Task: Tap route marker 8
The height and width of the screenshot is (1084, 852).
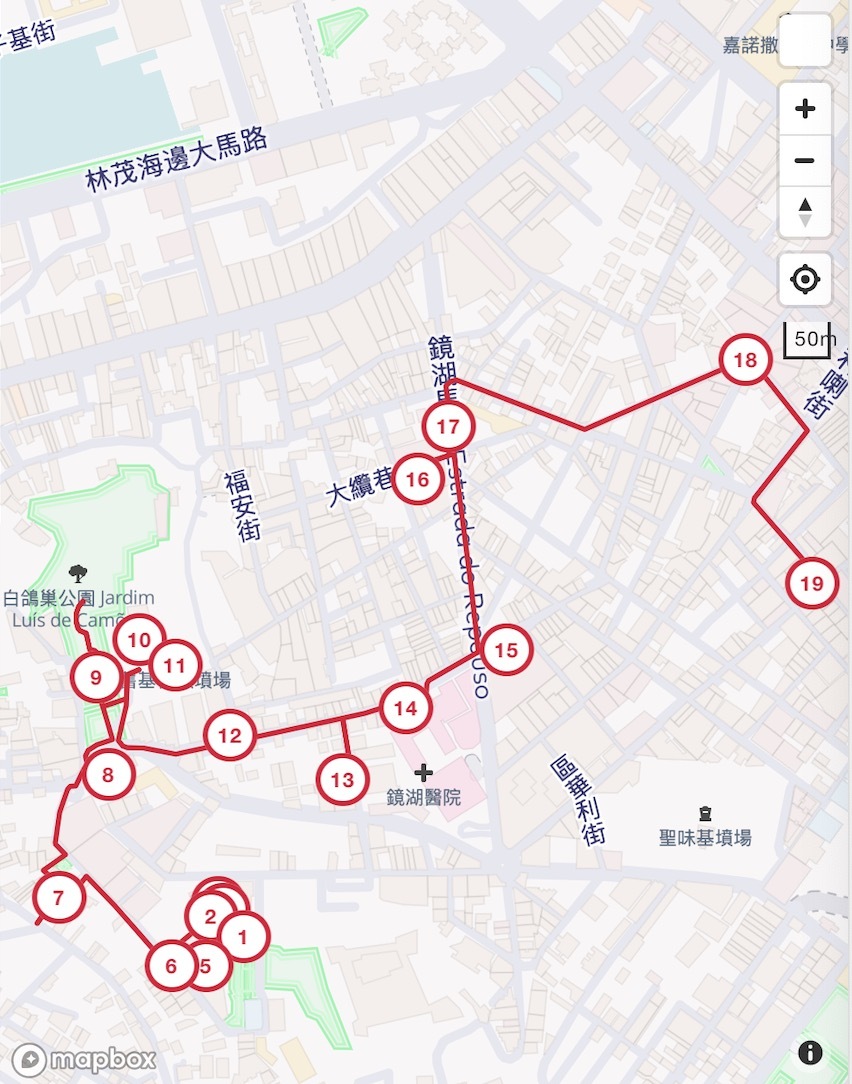Action: point(108,773)
